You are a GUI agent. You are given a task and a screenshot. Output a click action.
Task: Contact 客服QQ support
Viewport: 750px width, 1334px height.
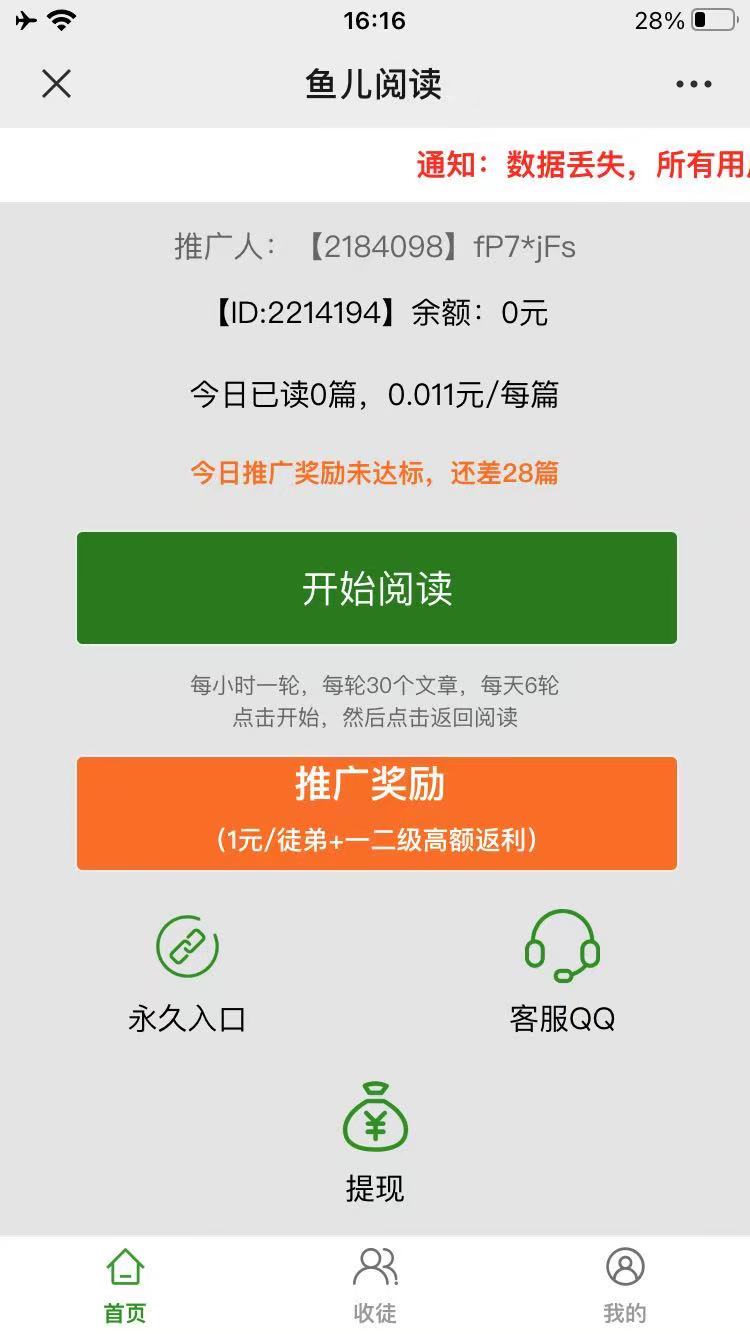pyautogui.click(x=562, y=947)
